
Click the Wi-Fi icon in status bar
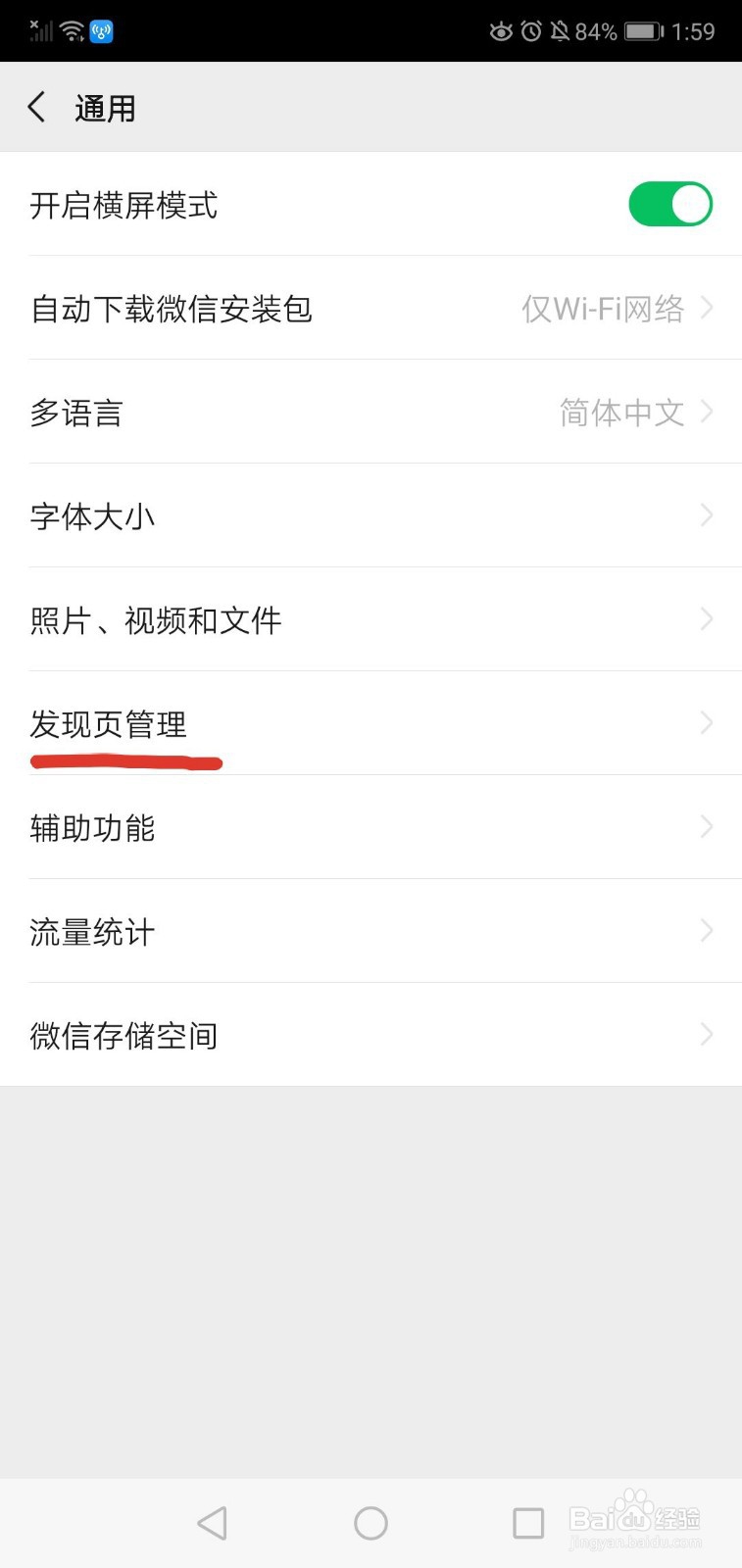[x=72, y=29]
